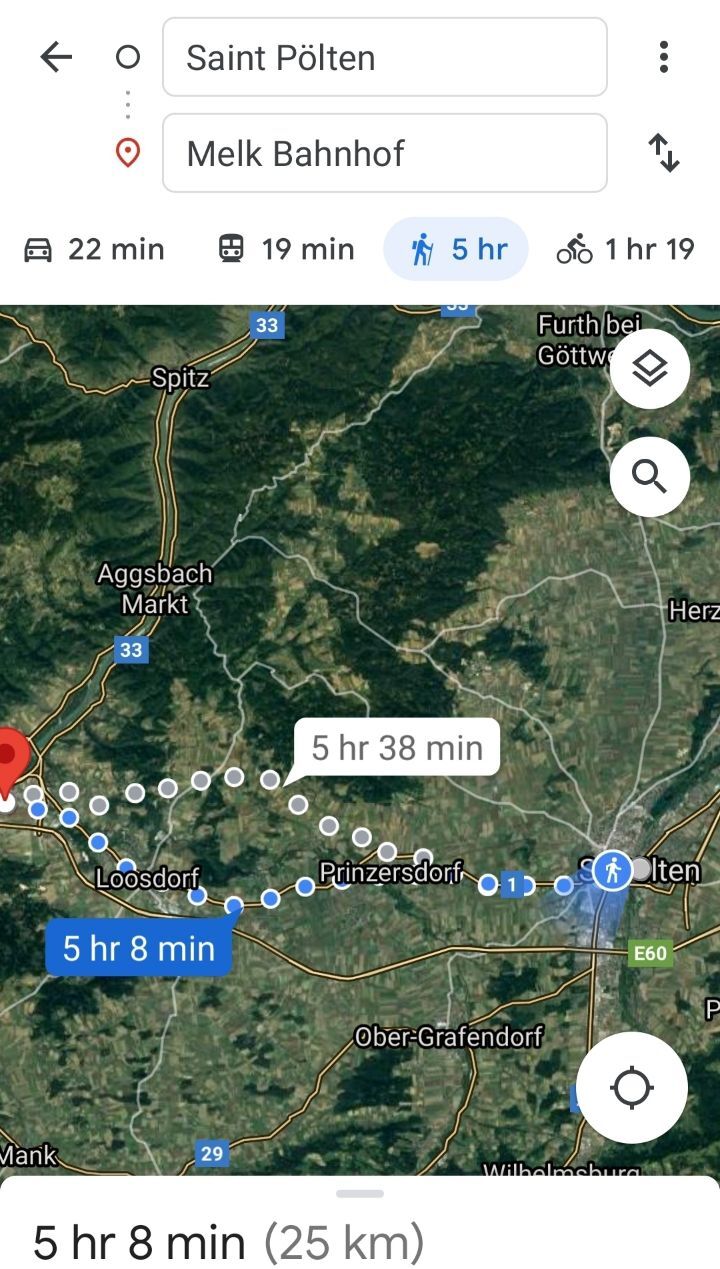Swap start and destination locations
This screenshot has height=1269, width=720.
[663, 153]
